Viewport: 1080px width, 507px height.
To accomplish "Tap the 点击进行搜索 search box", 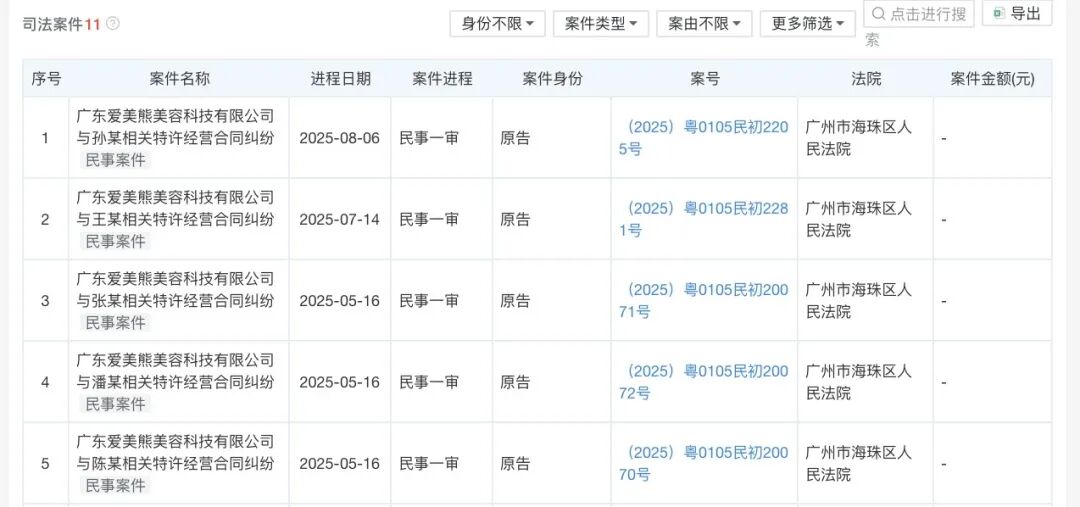I will point(919,14).
